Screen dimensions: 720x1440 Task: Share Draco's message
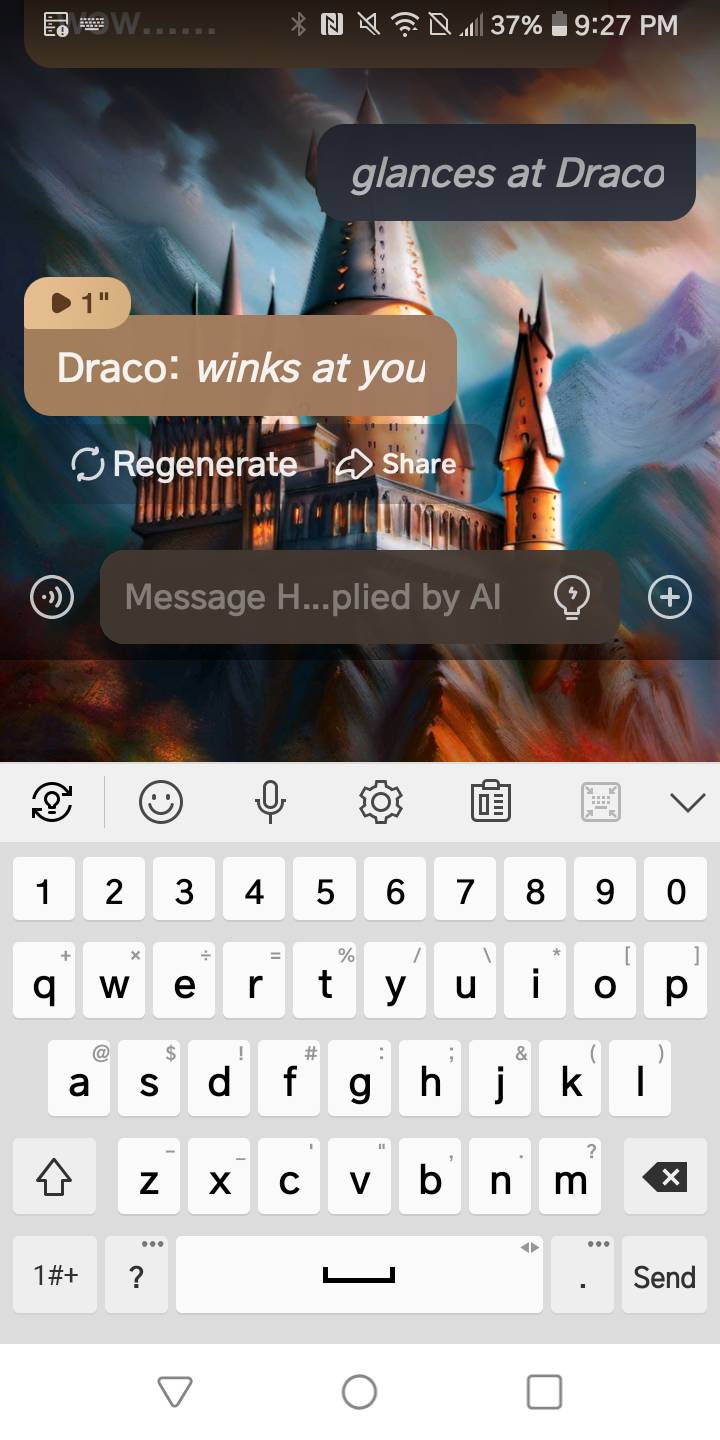point(397,464)
